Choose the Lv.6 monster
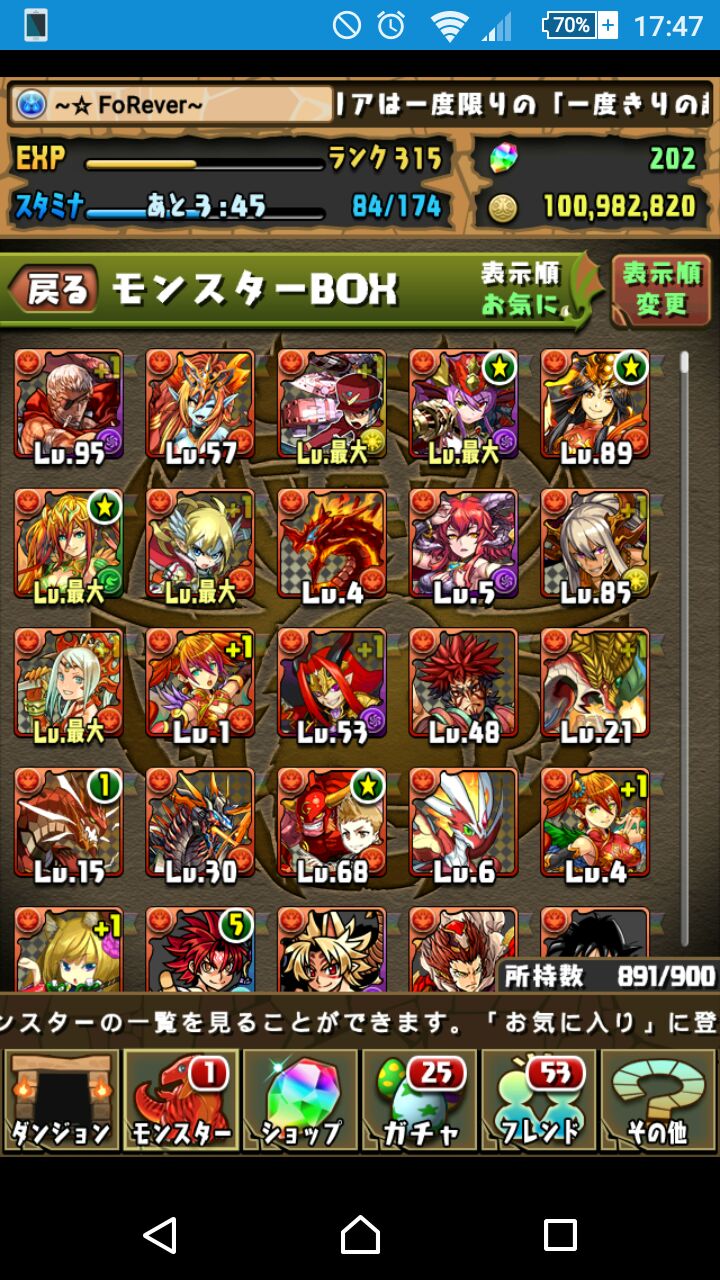The image size is (720, 1280). coord(463,825)
